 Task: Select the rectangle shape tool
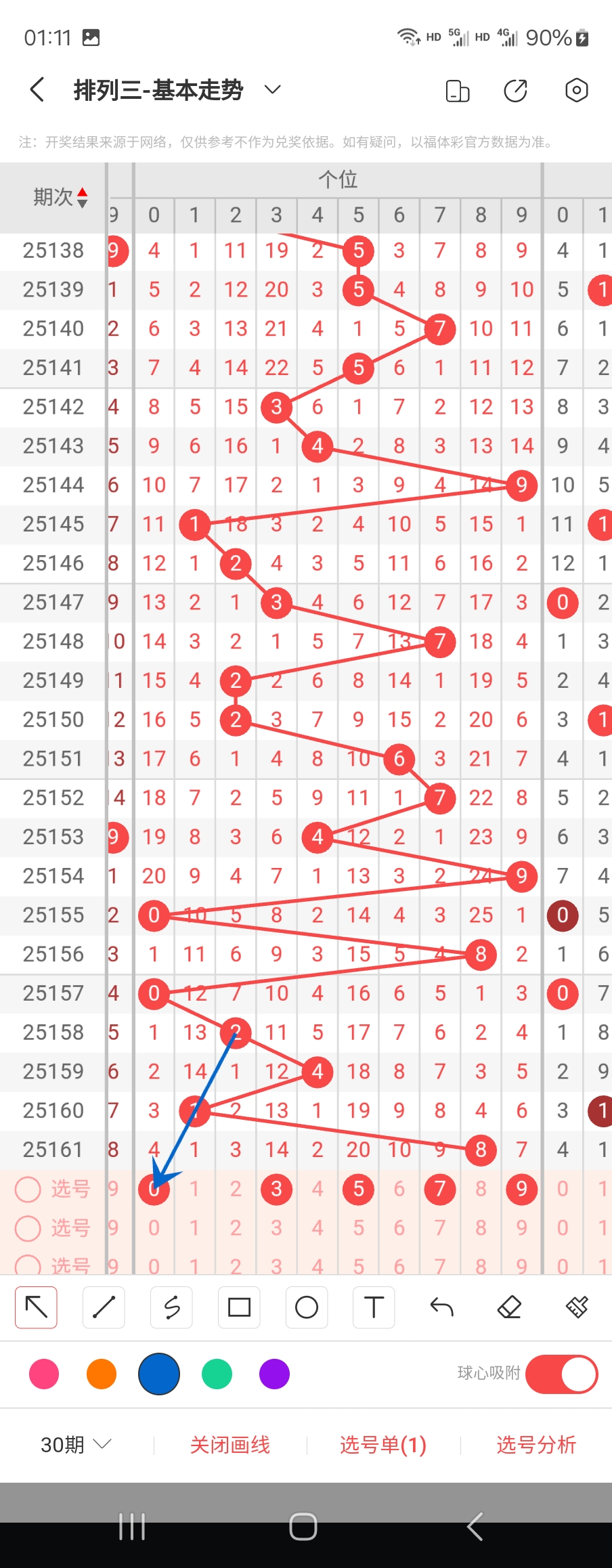tap(239, 1307)
